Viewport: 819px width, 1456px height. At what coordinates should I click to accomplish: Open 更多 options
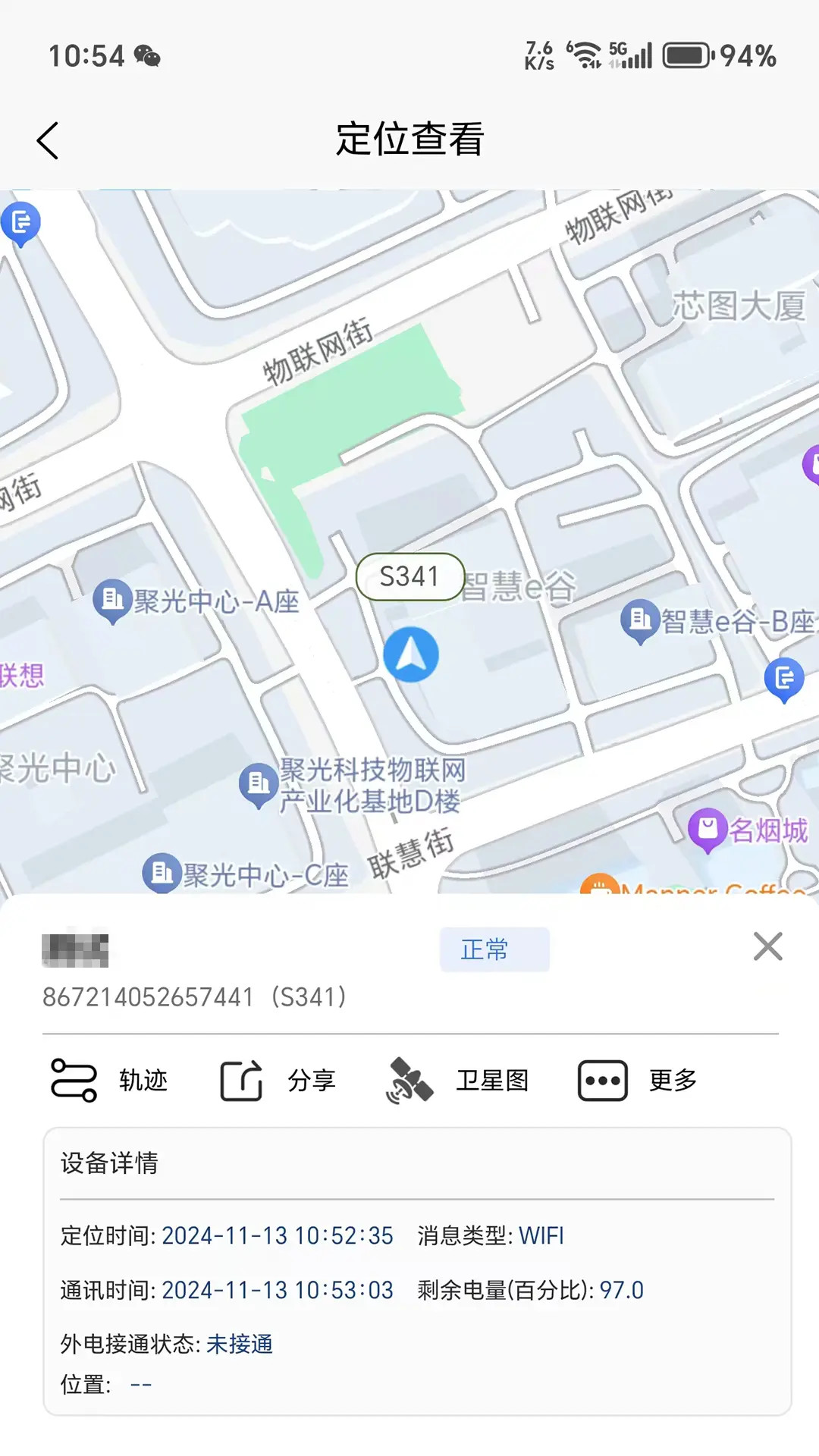pos(637,1080)
